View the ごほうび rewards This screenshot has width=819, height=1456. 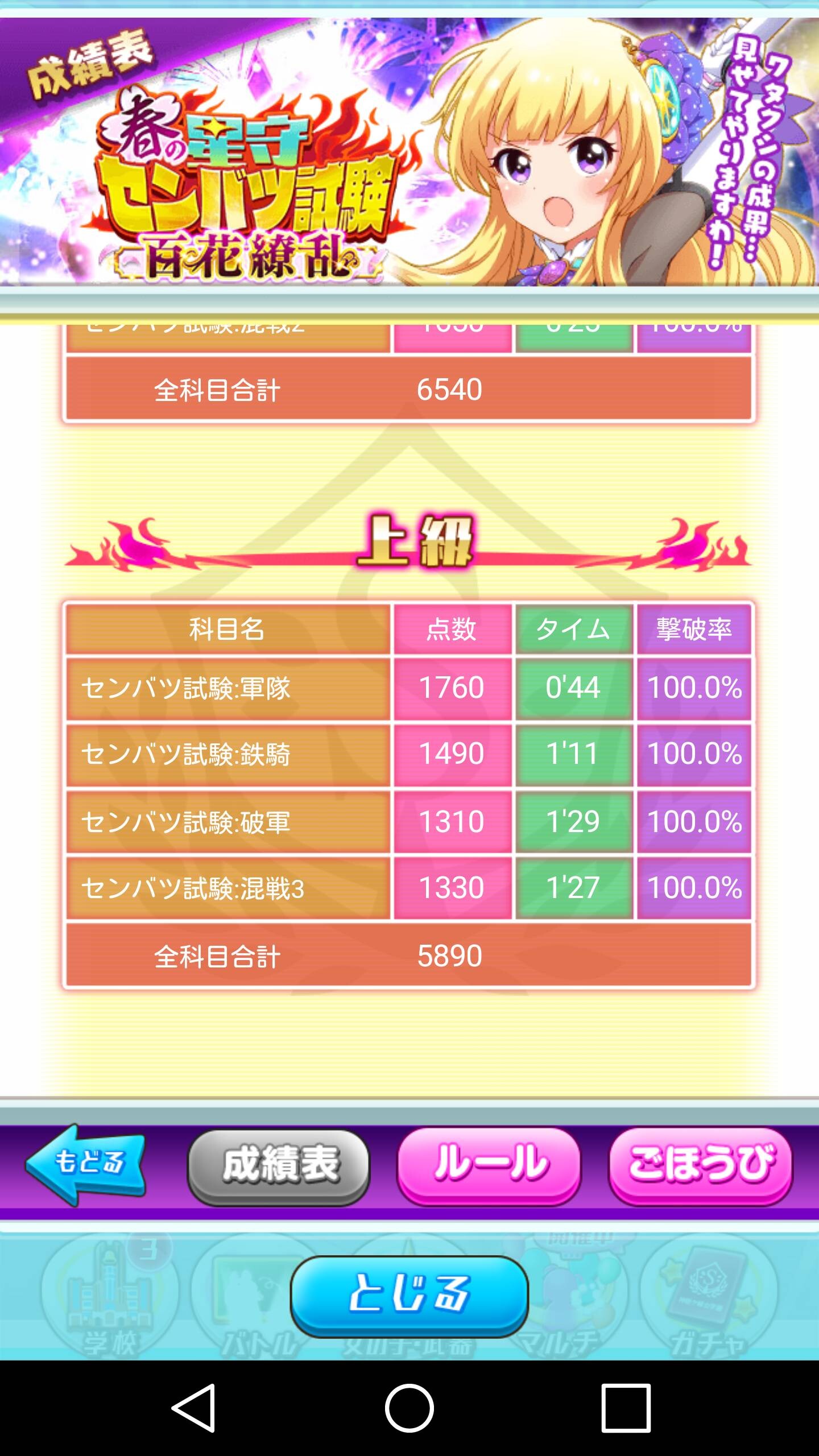click(701, 1166)
